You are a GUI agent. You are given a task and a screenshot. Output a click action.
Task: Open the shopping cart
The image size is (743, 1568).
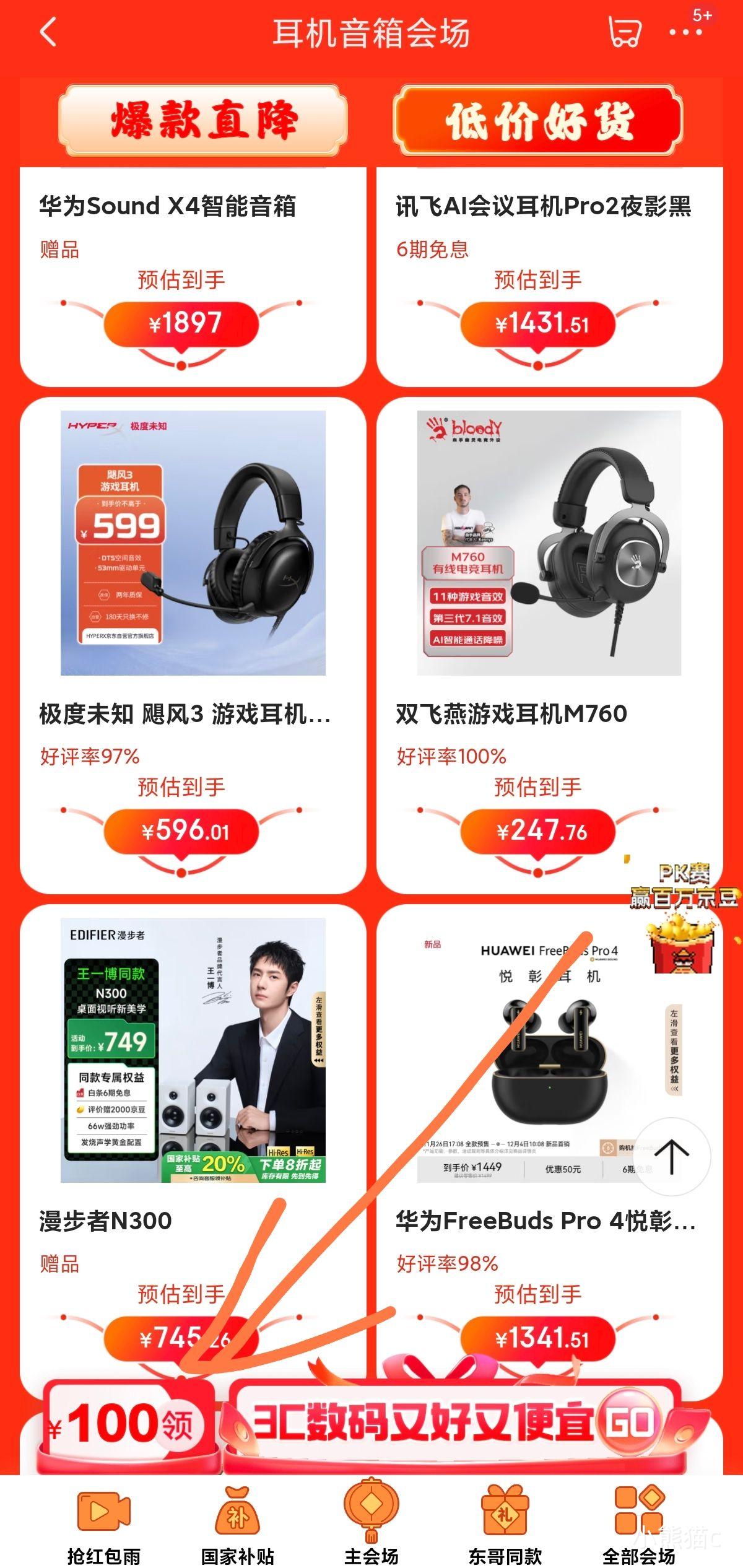(x=624, y=32)
